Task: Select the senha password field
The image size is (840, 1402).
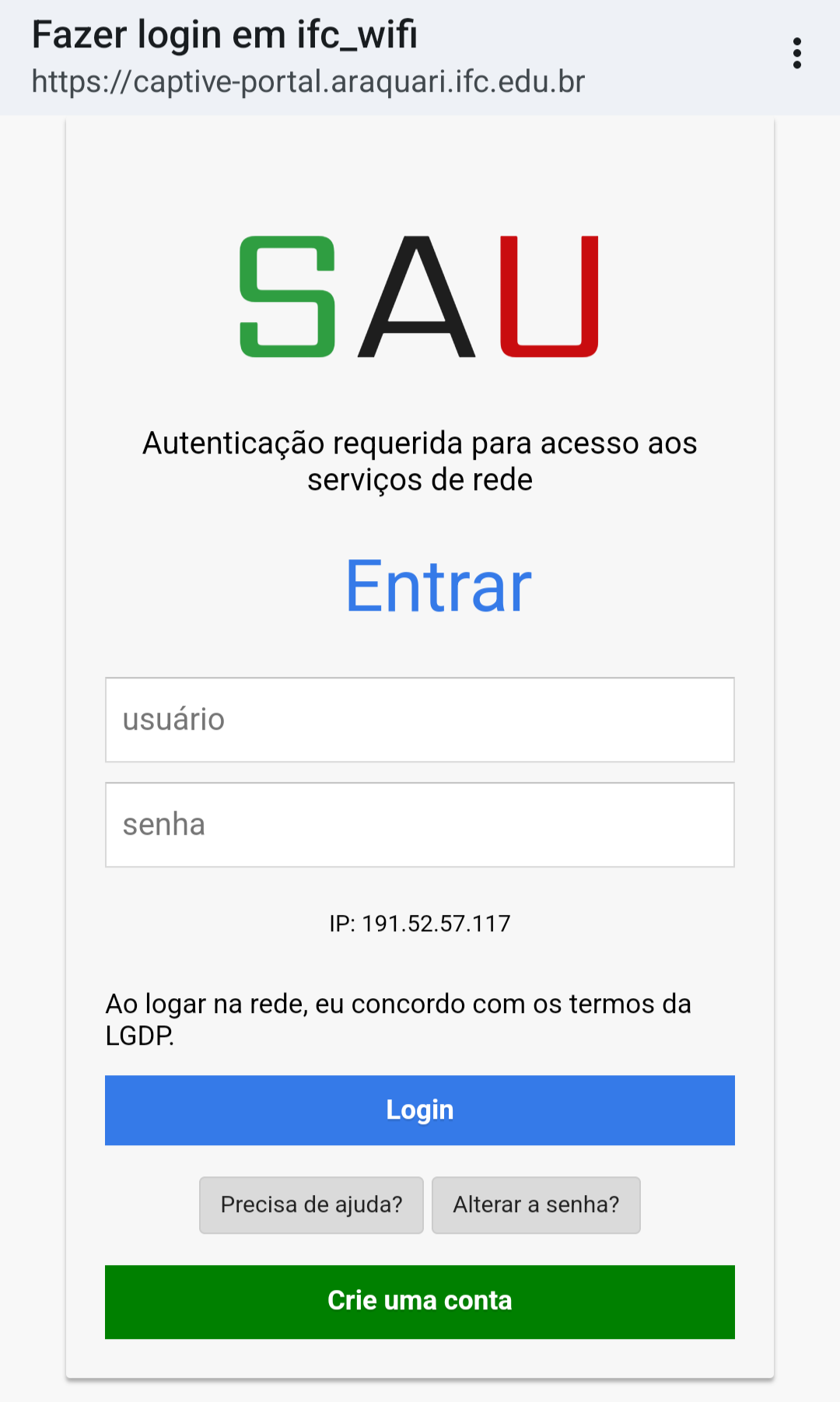Action: point(420,825)
